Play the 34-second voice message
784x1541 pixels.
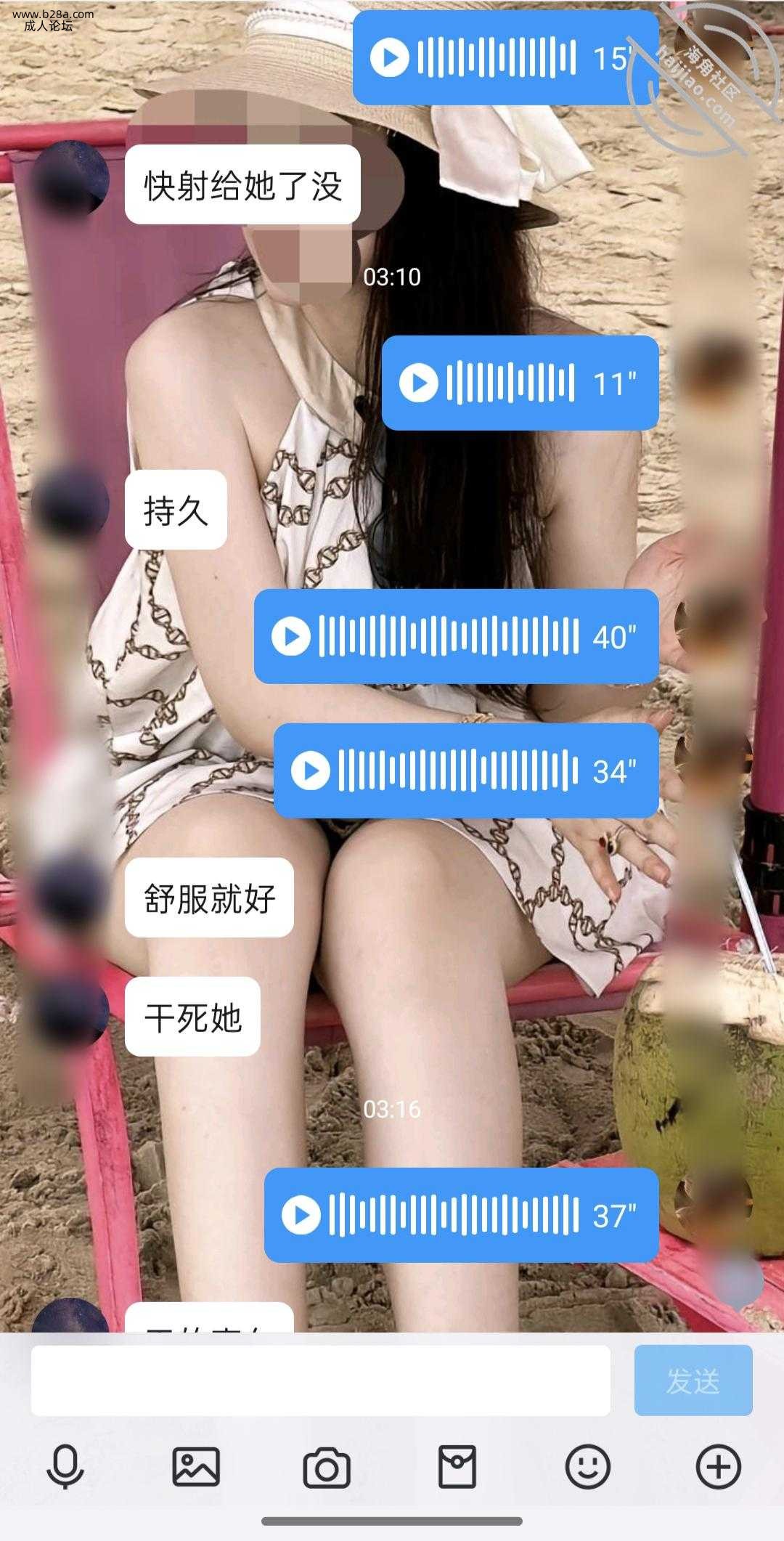tap(311, 770)
